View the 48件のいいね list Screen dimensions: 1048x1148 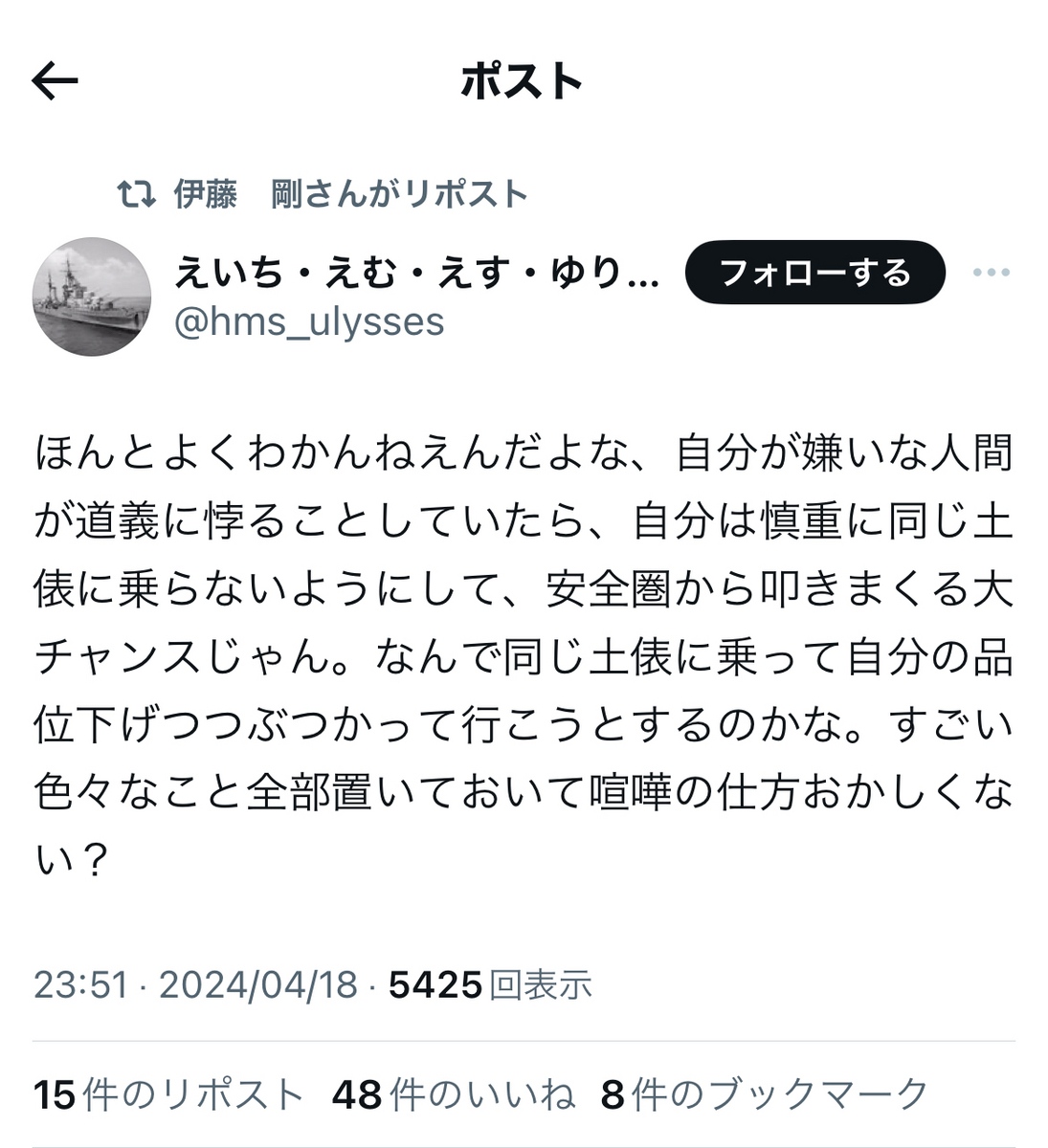pos(454,1094)
